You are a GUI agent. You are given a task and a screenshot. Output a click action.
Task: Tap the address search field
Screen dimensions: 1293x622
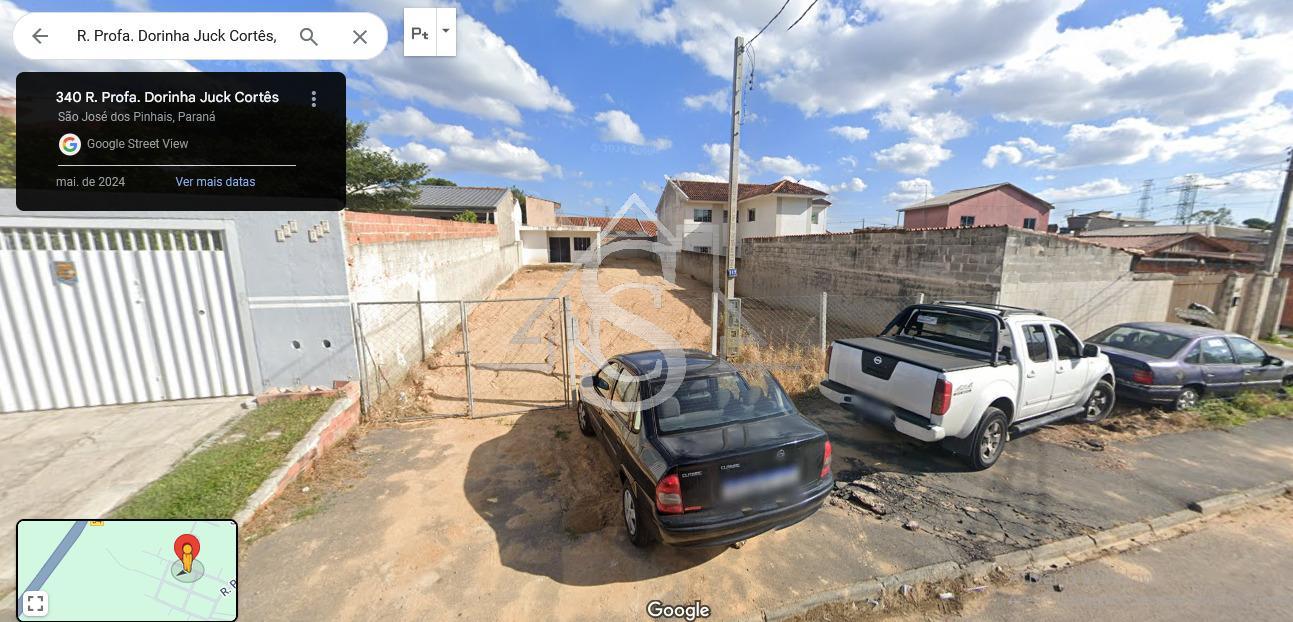[176, 36]
